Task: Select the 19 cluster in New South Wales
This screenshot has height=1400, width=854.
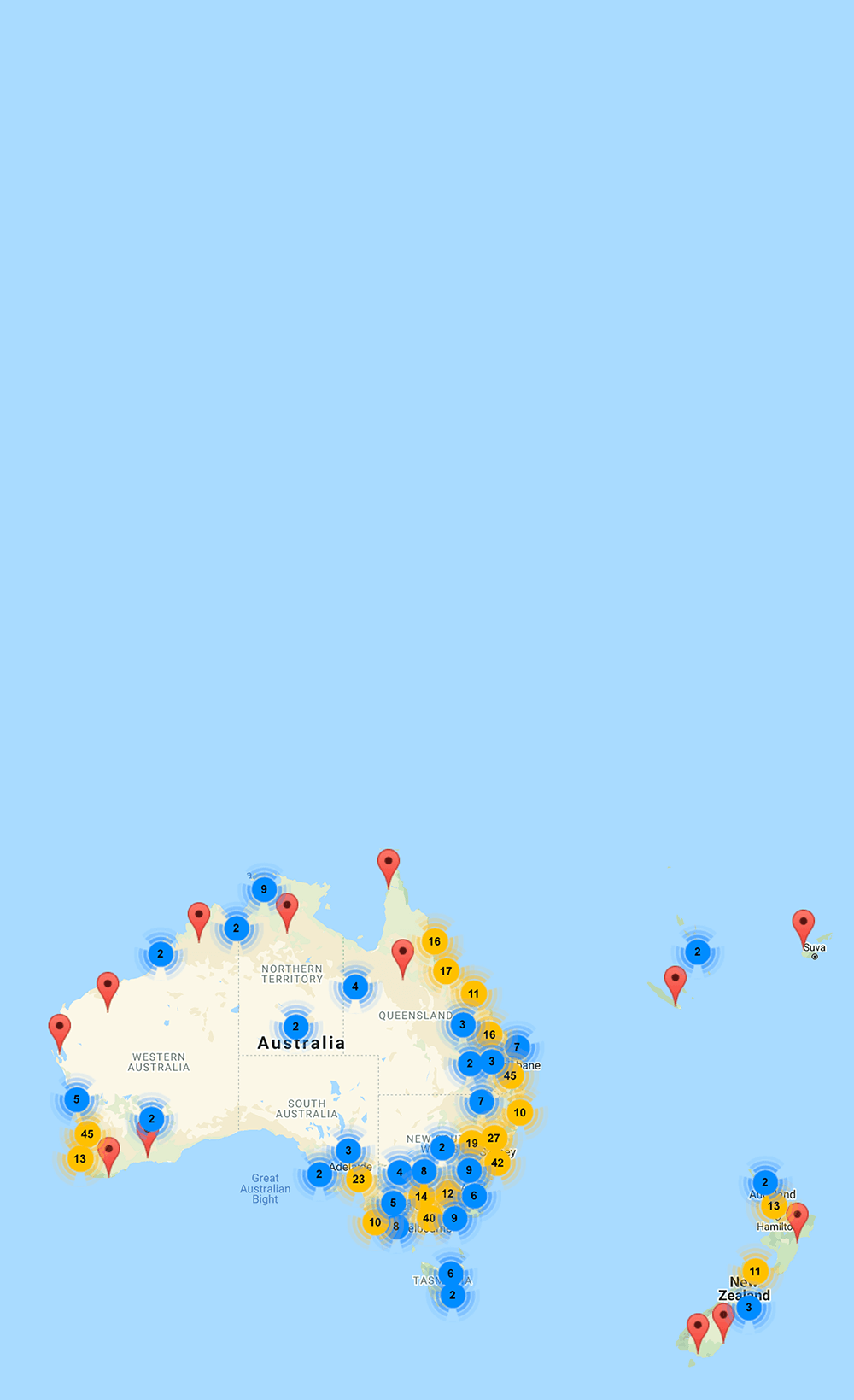Action: tap(471, 1143)
